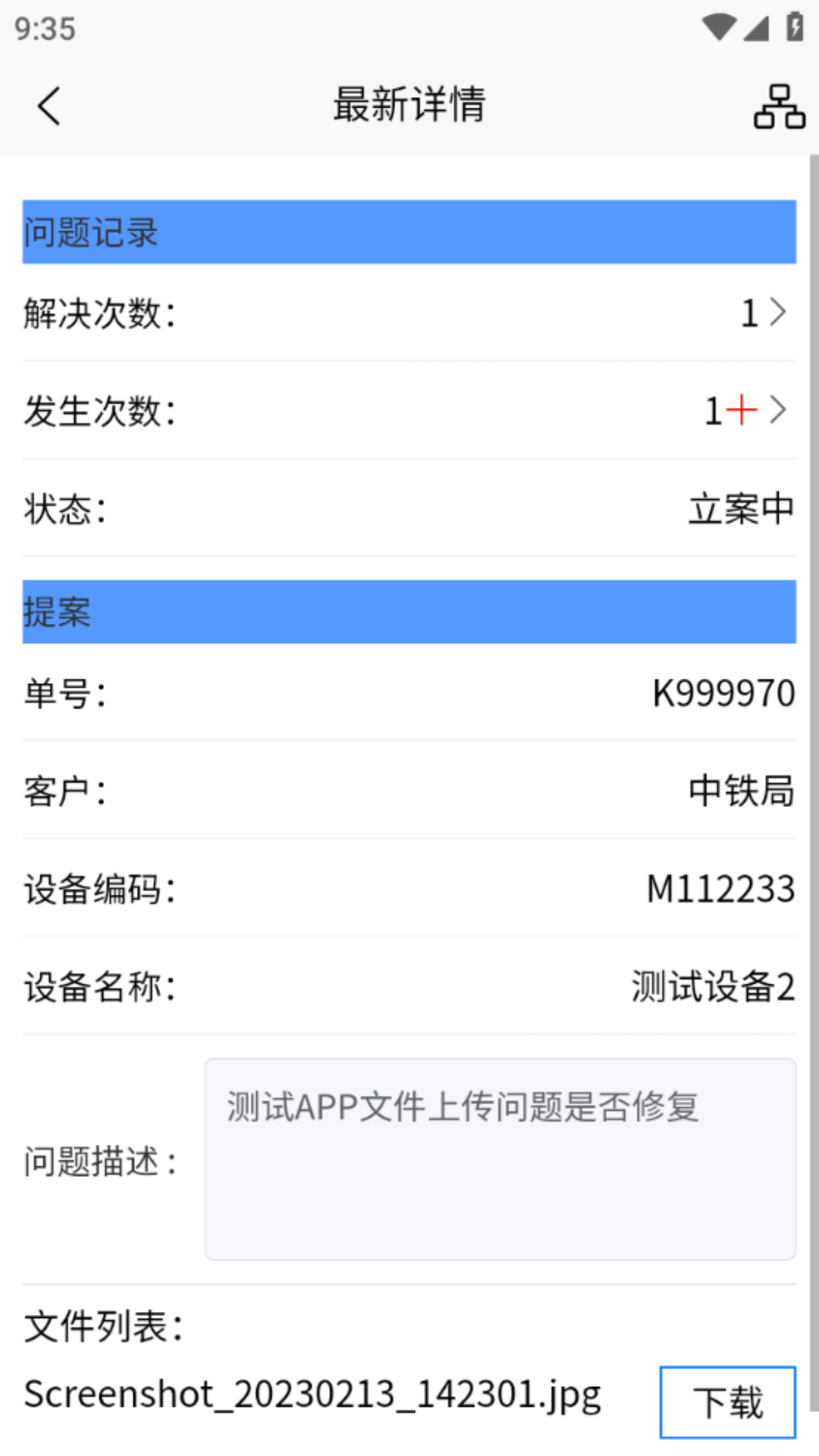Viewport: 819px width, 1456px height.
Task: Open the hierarchy icon in the top bar
Action: point(779,106)
